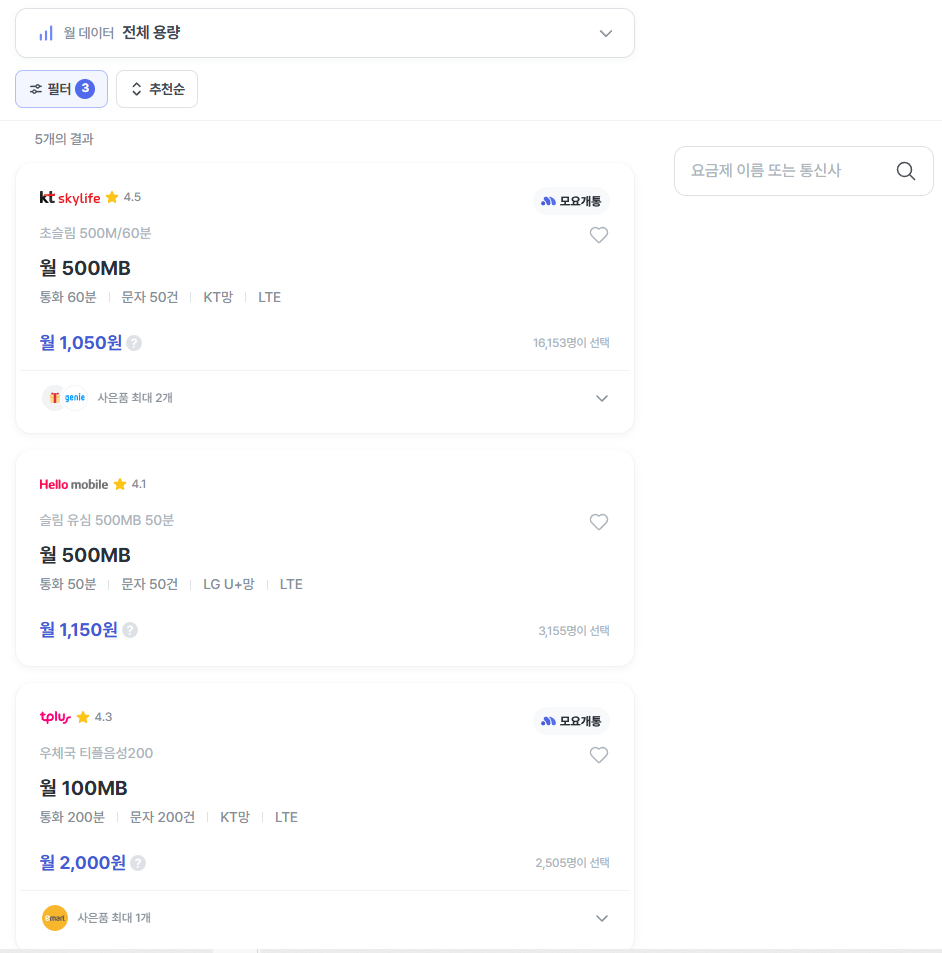Click the tplus brand logo
Screen dimensions: 942x953
tap(53, 716)
